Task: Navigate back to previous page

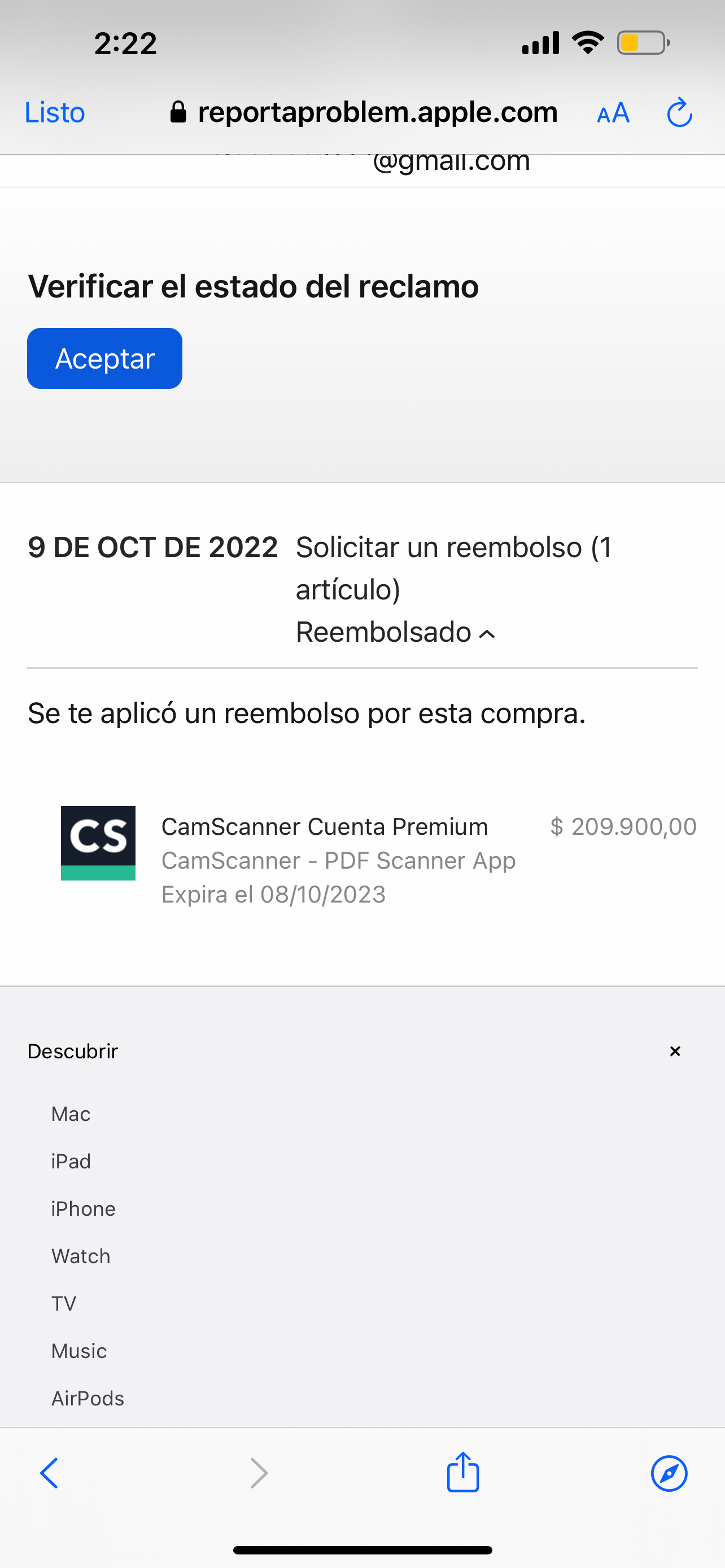Action: pos(49,1473)
